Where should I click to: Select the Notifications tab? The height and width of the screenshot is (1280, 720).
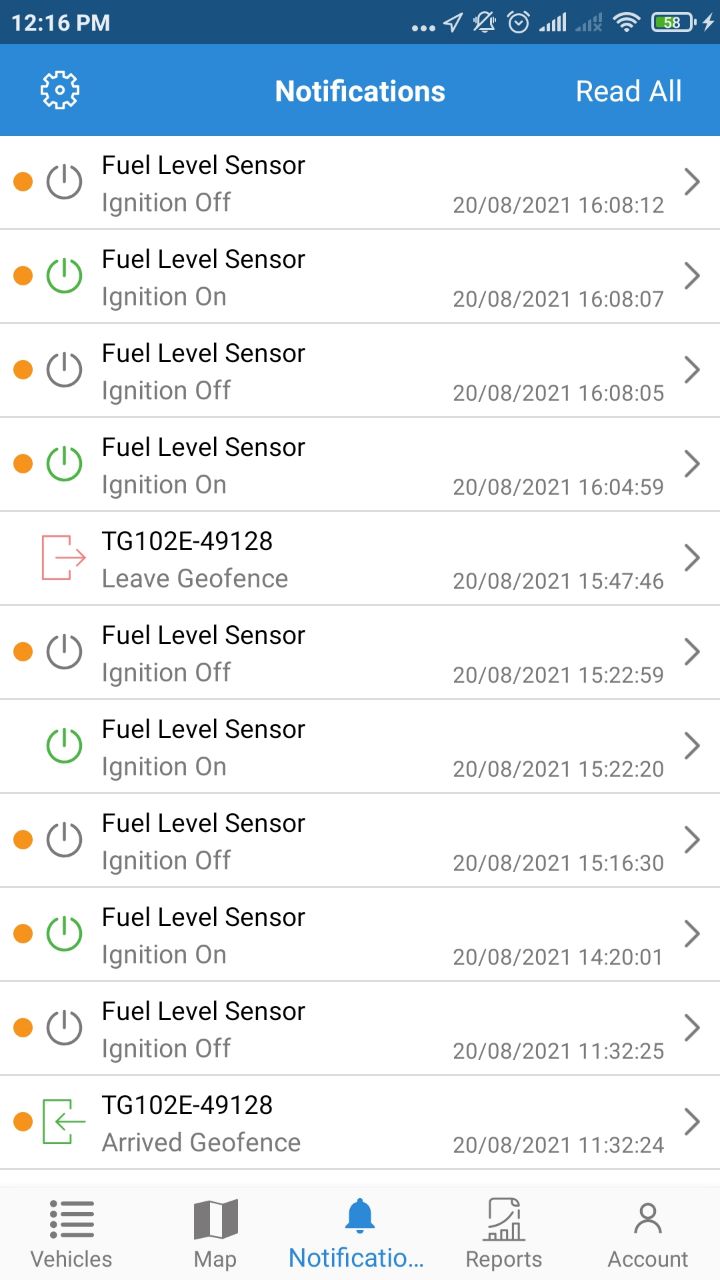tap(360, 1234)
